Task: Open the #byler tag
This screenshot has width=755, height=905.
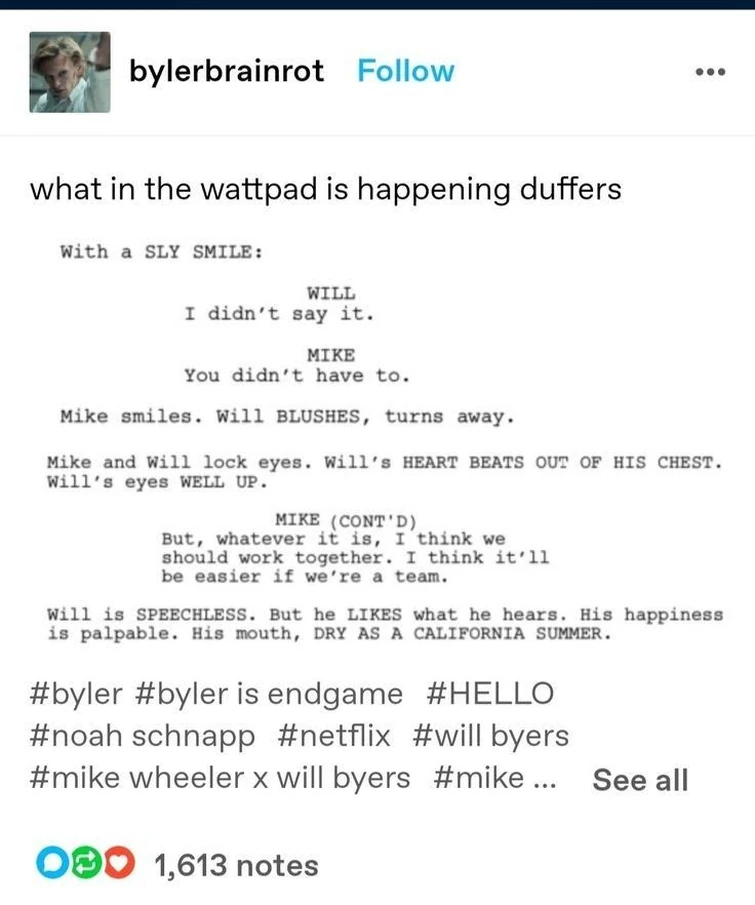Action: tap(76, 694)
